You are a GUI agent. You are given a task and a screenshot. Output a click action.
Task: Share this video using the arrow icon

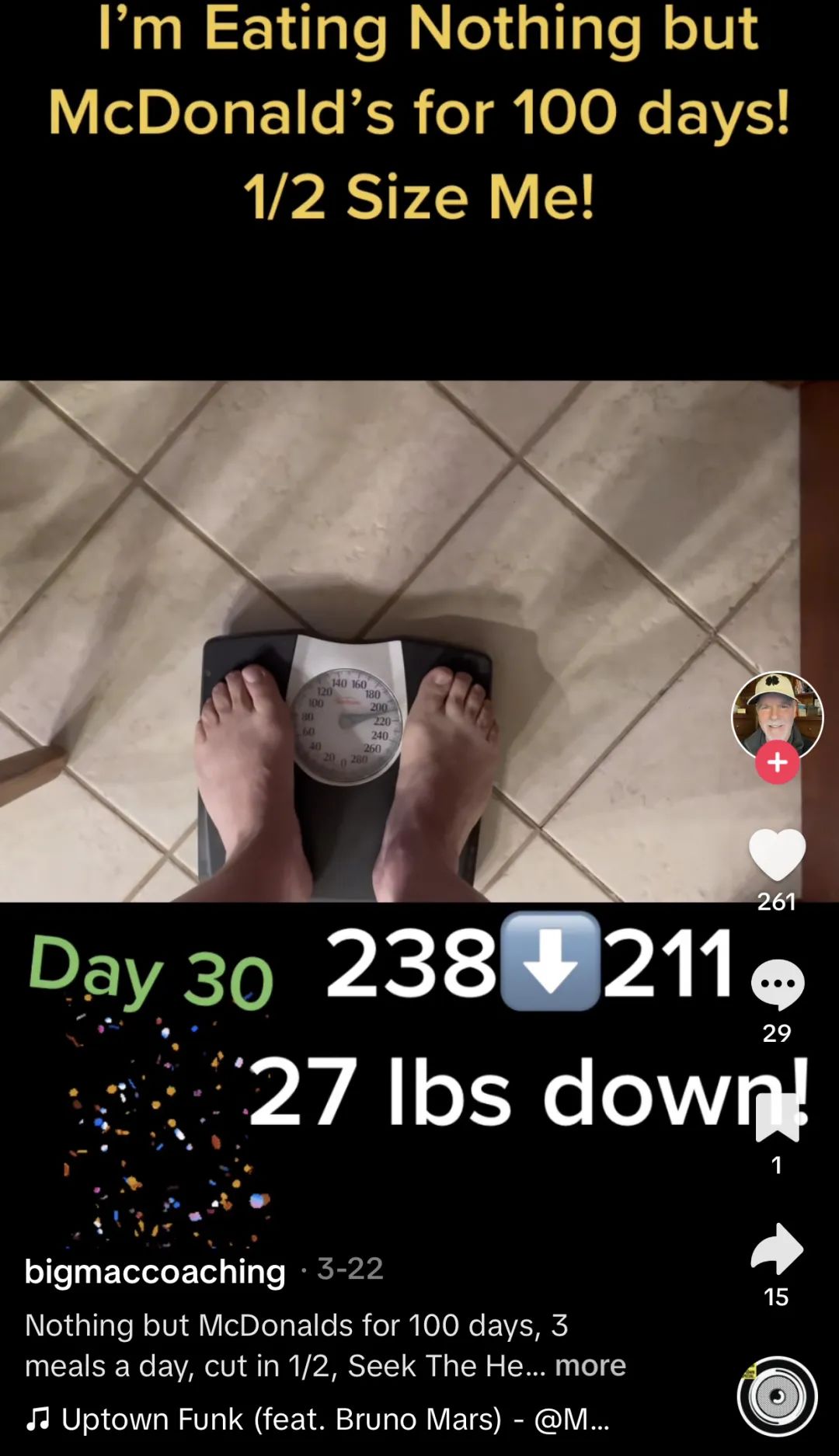tap(777, 1249)
